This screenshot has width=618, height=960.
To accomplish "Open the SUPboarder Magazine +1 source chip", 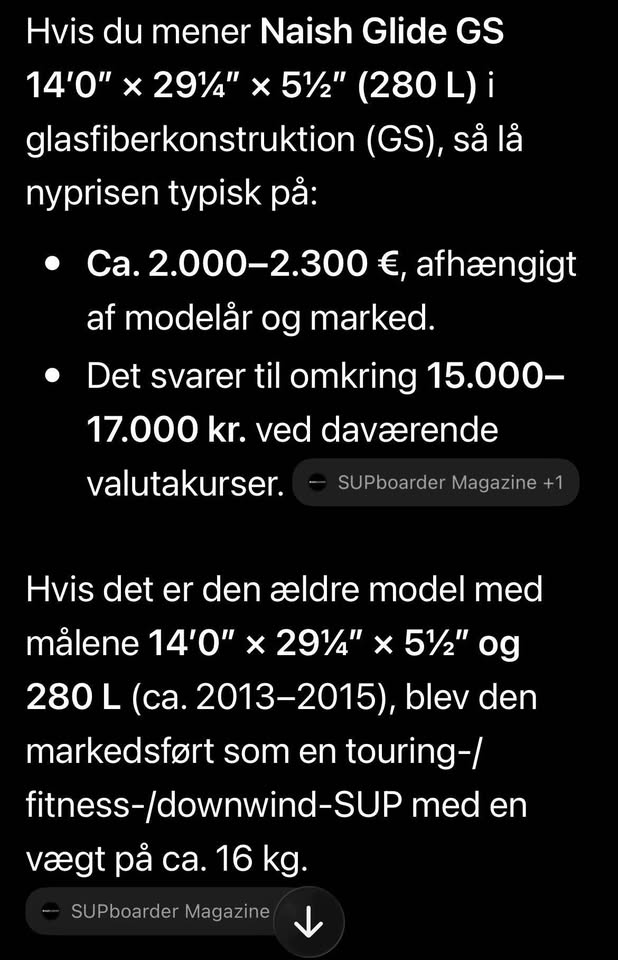I will coord(435,482).
